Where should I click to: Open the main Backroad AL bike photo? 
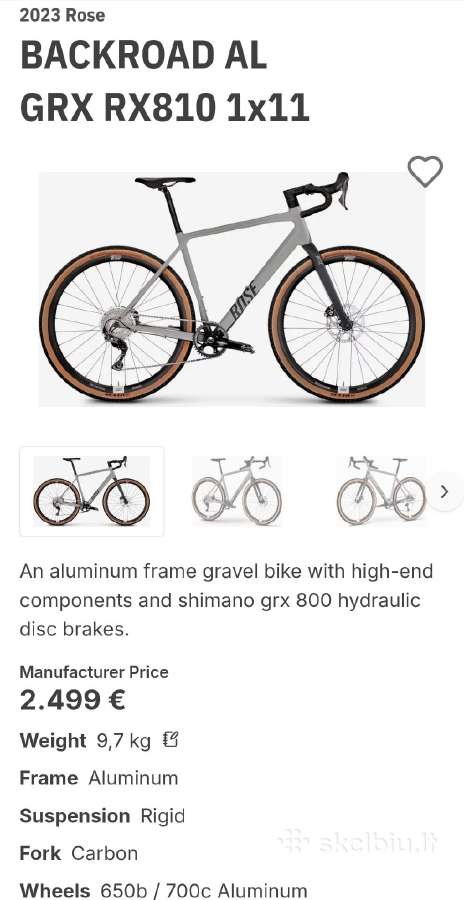[x=232, y=289]
